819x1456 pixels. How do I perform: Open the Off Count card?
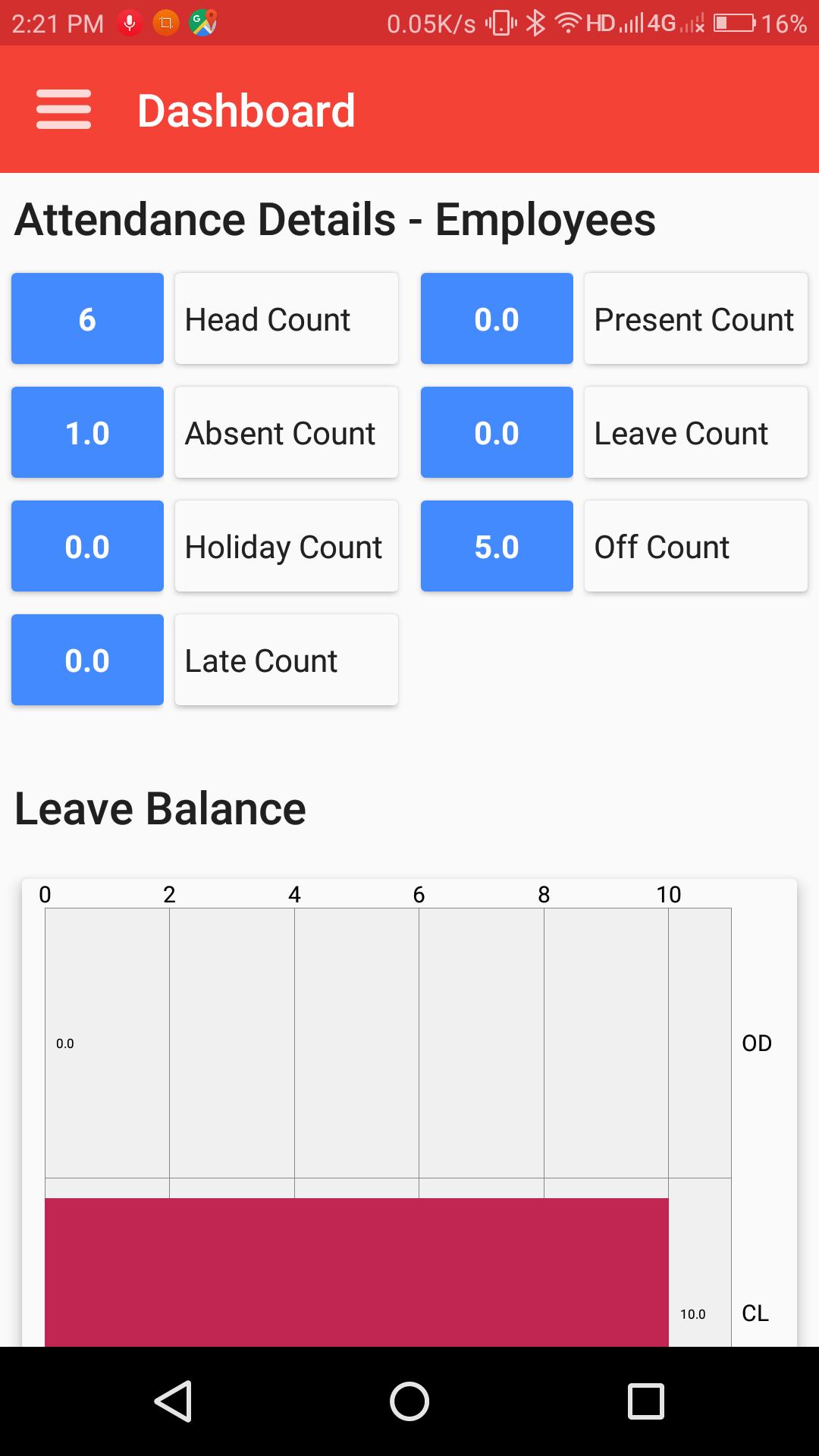[x=695, y=547]
